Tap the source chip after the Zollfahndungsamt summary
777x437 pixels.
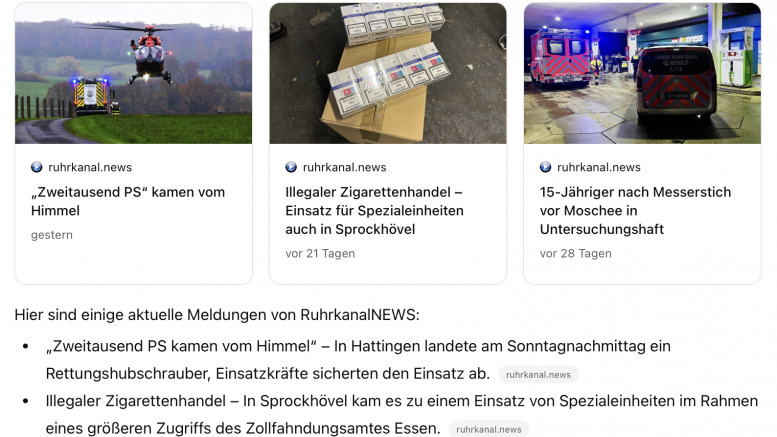488,429
